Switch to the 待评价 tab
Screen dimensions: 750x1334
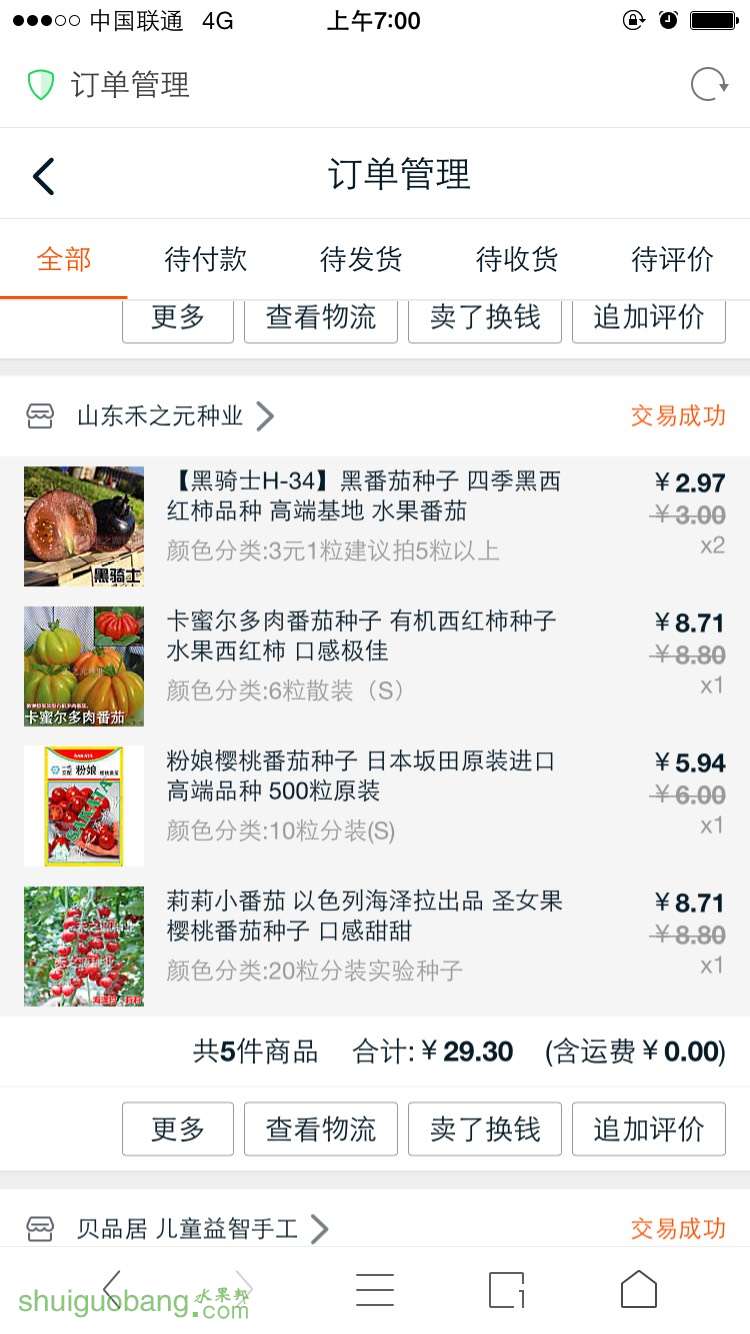672,260
